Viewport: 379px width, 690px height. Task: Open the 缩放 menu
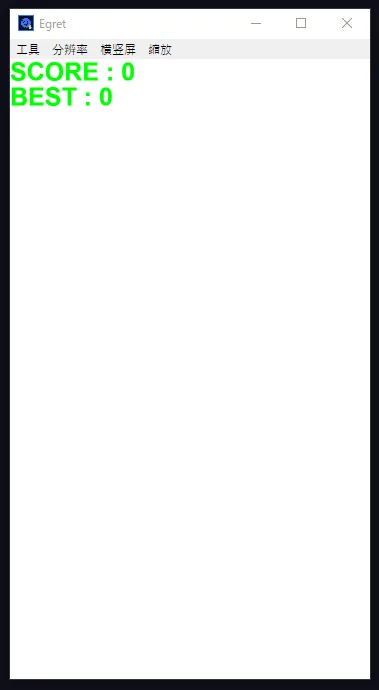pos(160,50)
